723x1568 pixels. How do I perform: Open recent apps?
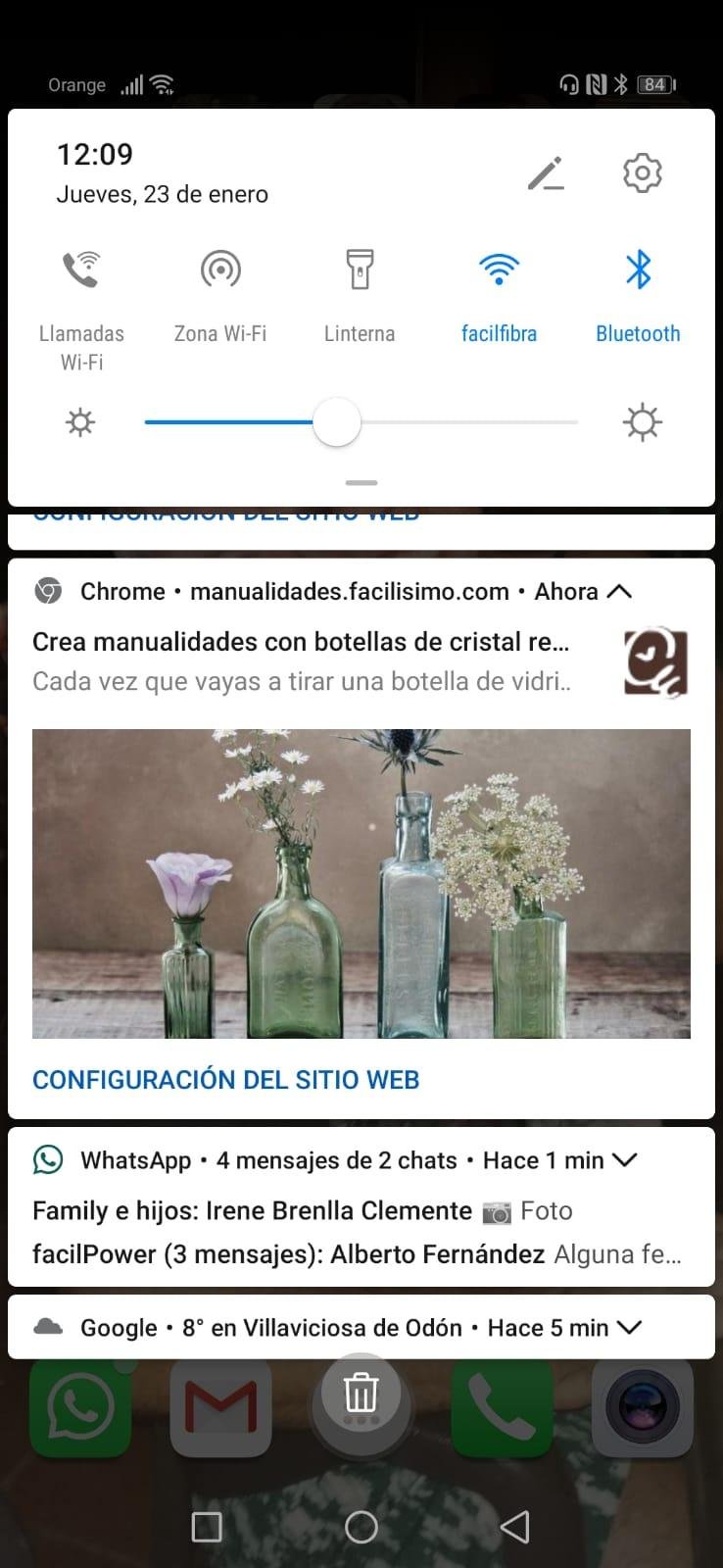tap(207, 1527)
